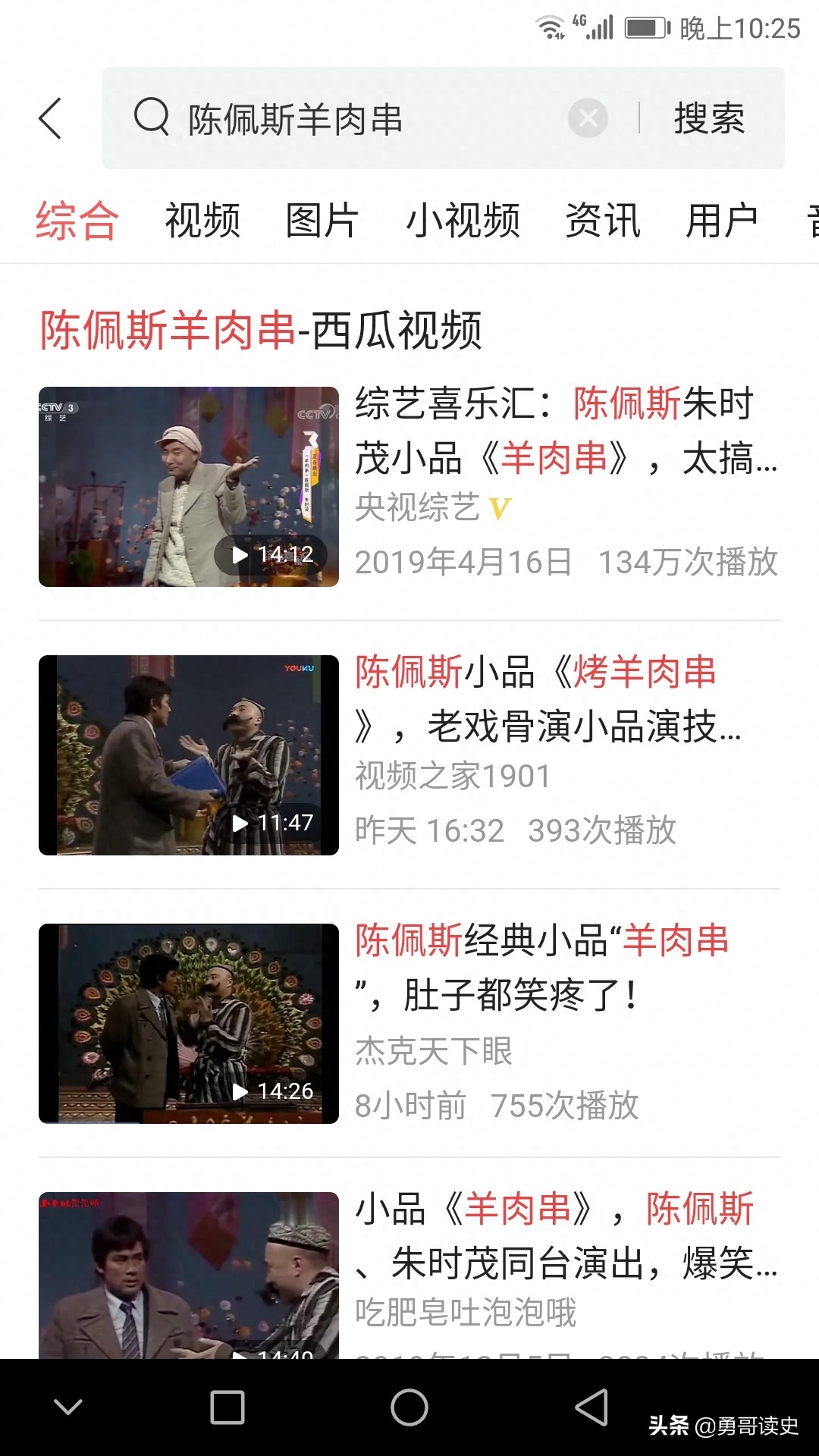Select the 综合 tab
The height and width of the screenshot is (1456, 819).
(77, 221)
